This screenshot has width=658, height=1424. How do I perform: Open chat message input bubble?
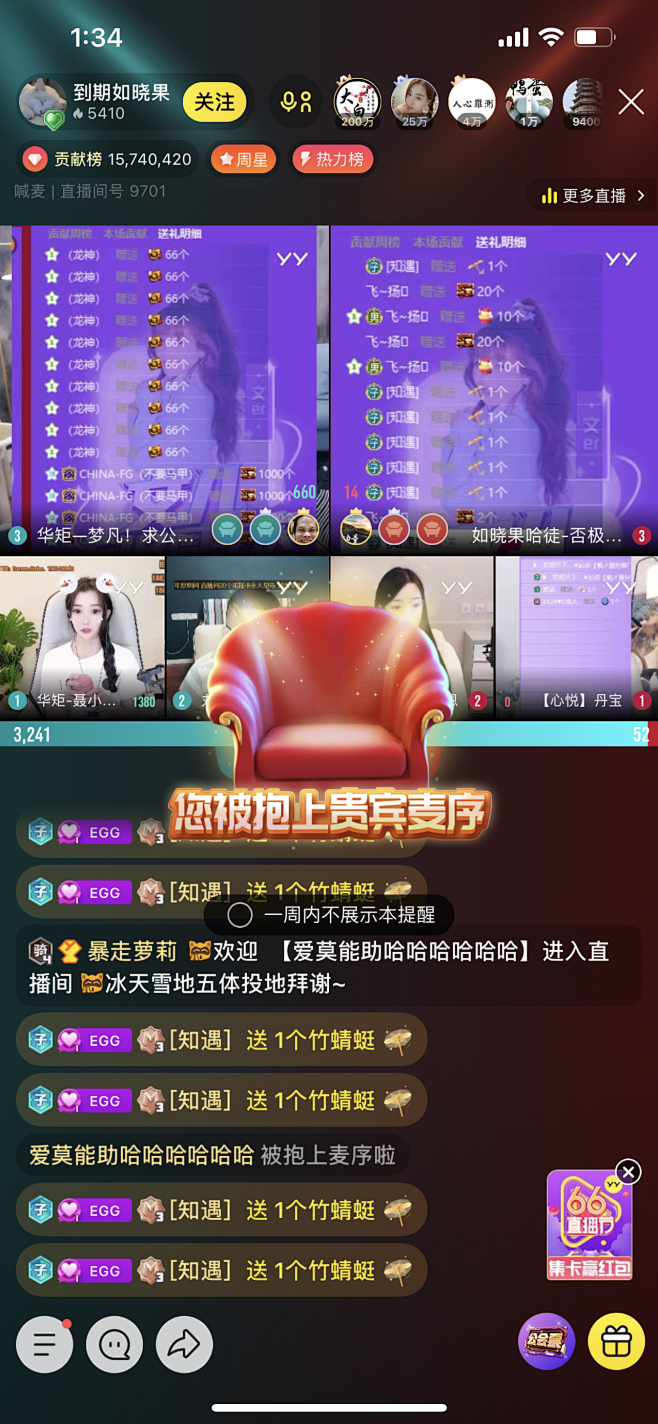[x=114, y=1344]
